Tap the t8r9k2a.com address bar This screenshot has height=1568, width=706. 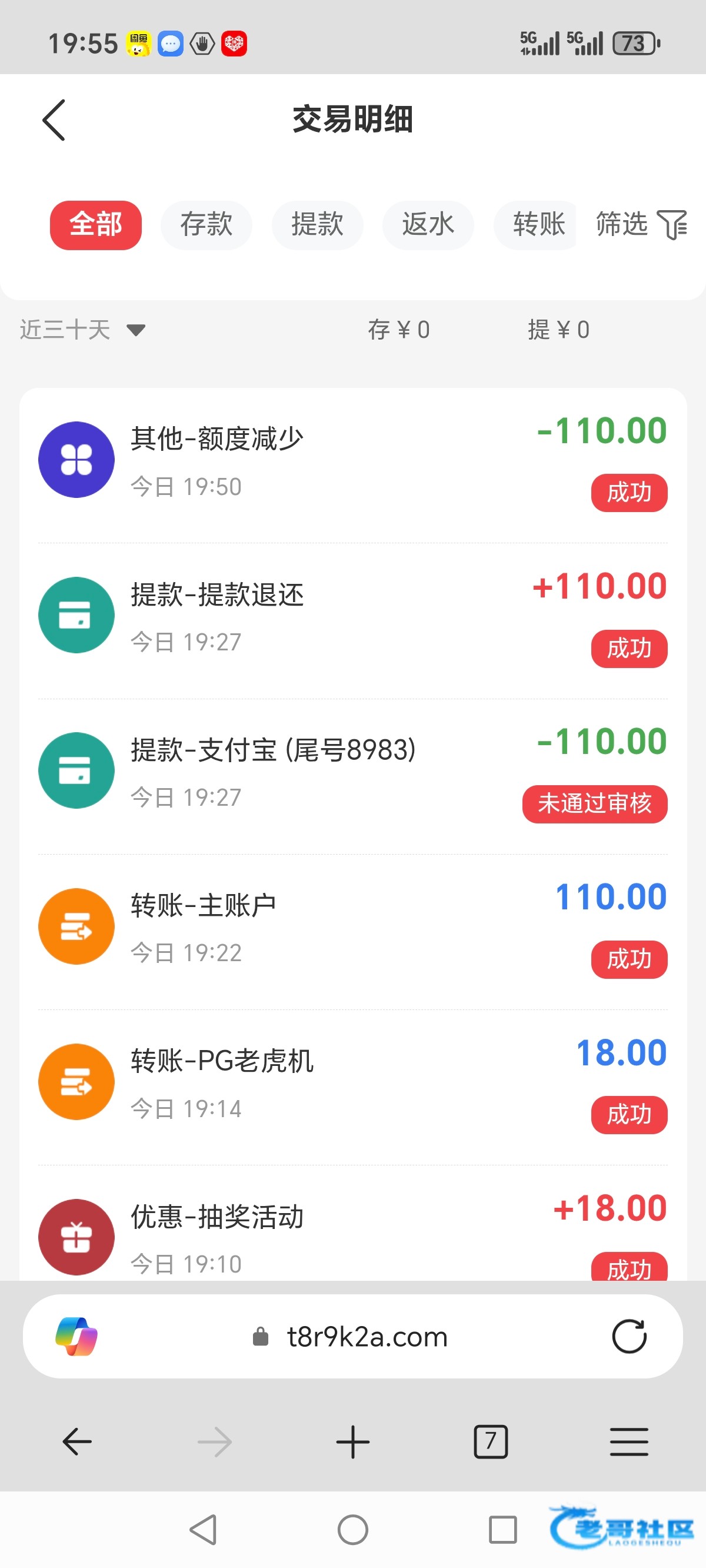[367, 1337]
